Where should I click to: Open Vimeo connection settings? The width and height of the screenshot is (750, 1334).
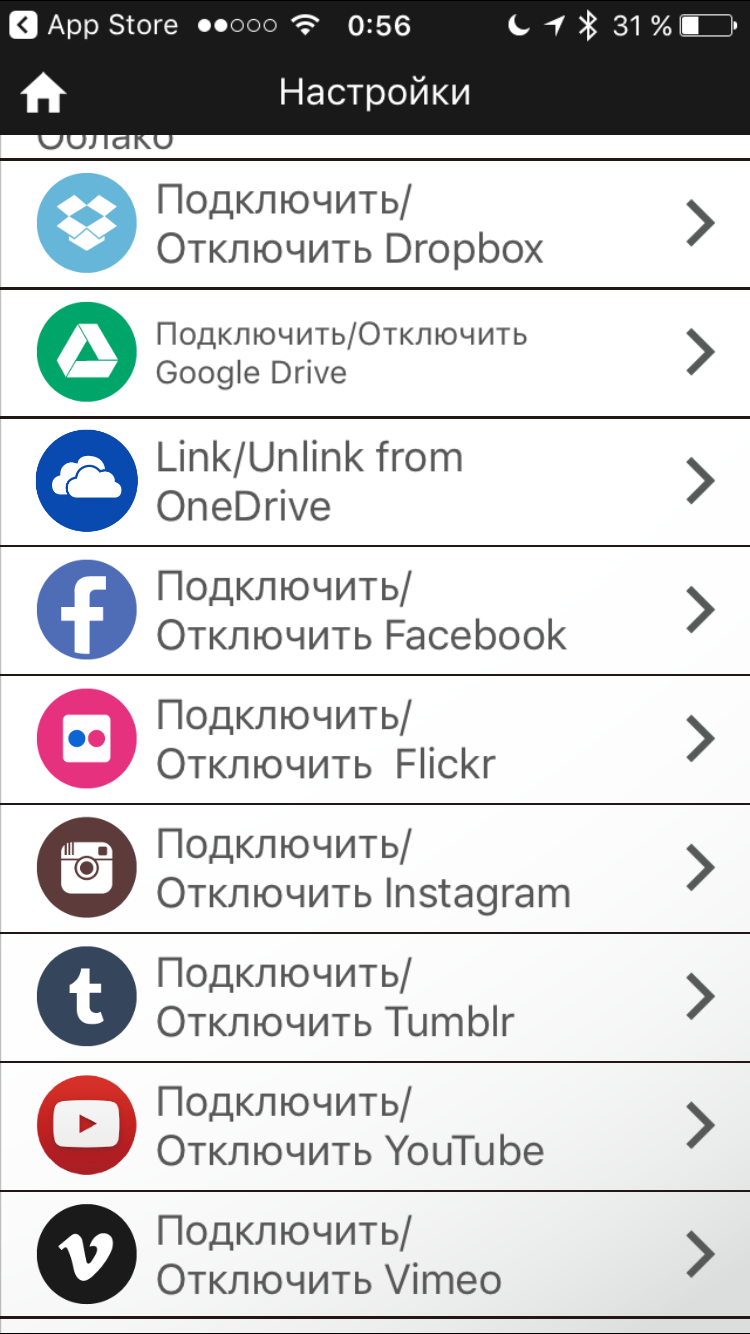point(375,1255)
